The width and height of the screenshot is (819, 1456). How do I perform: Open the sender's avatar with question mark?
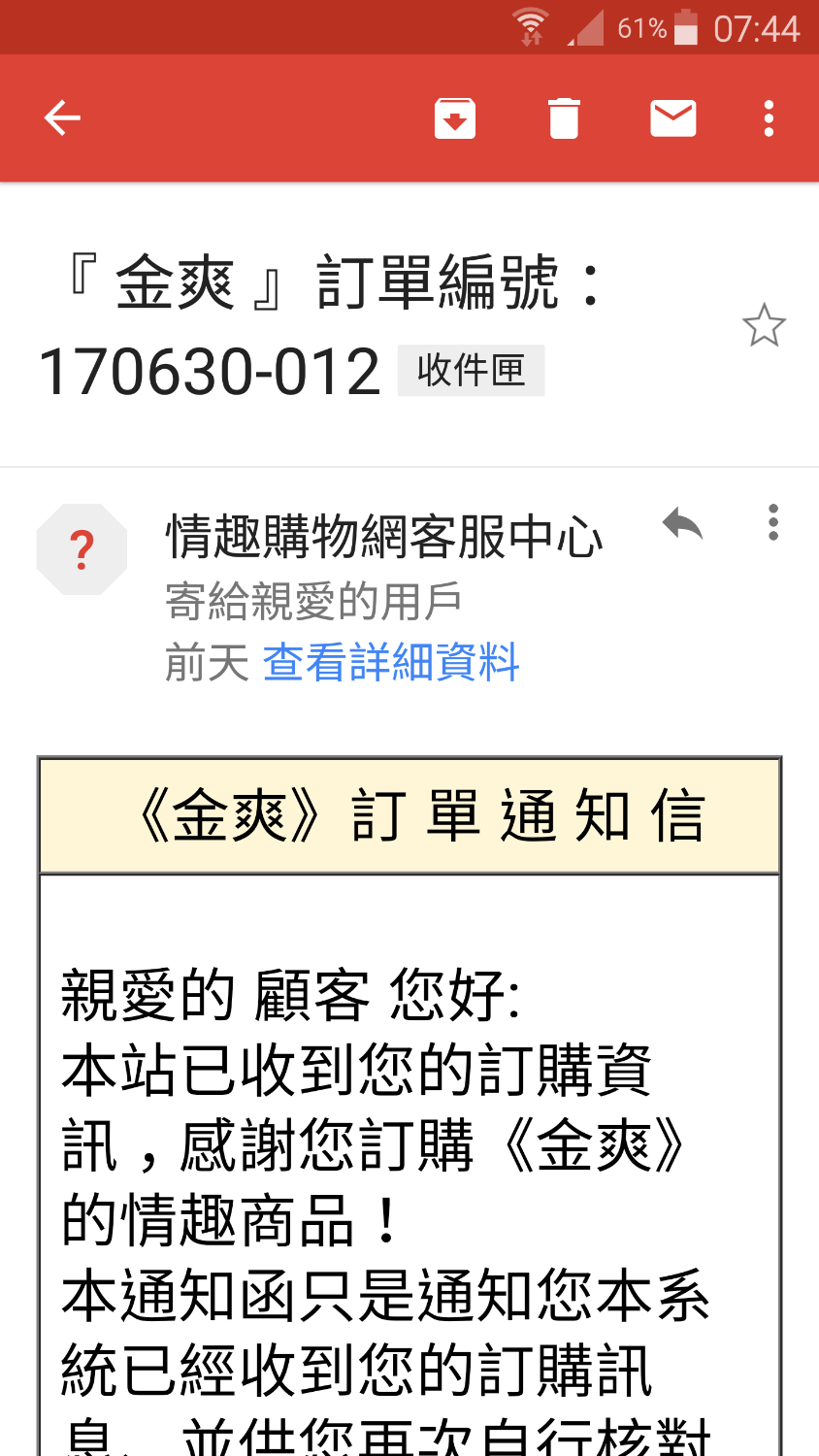82,549
